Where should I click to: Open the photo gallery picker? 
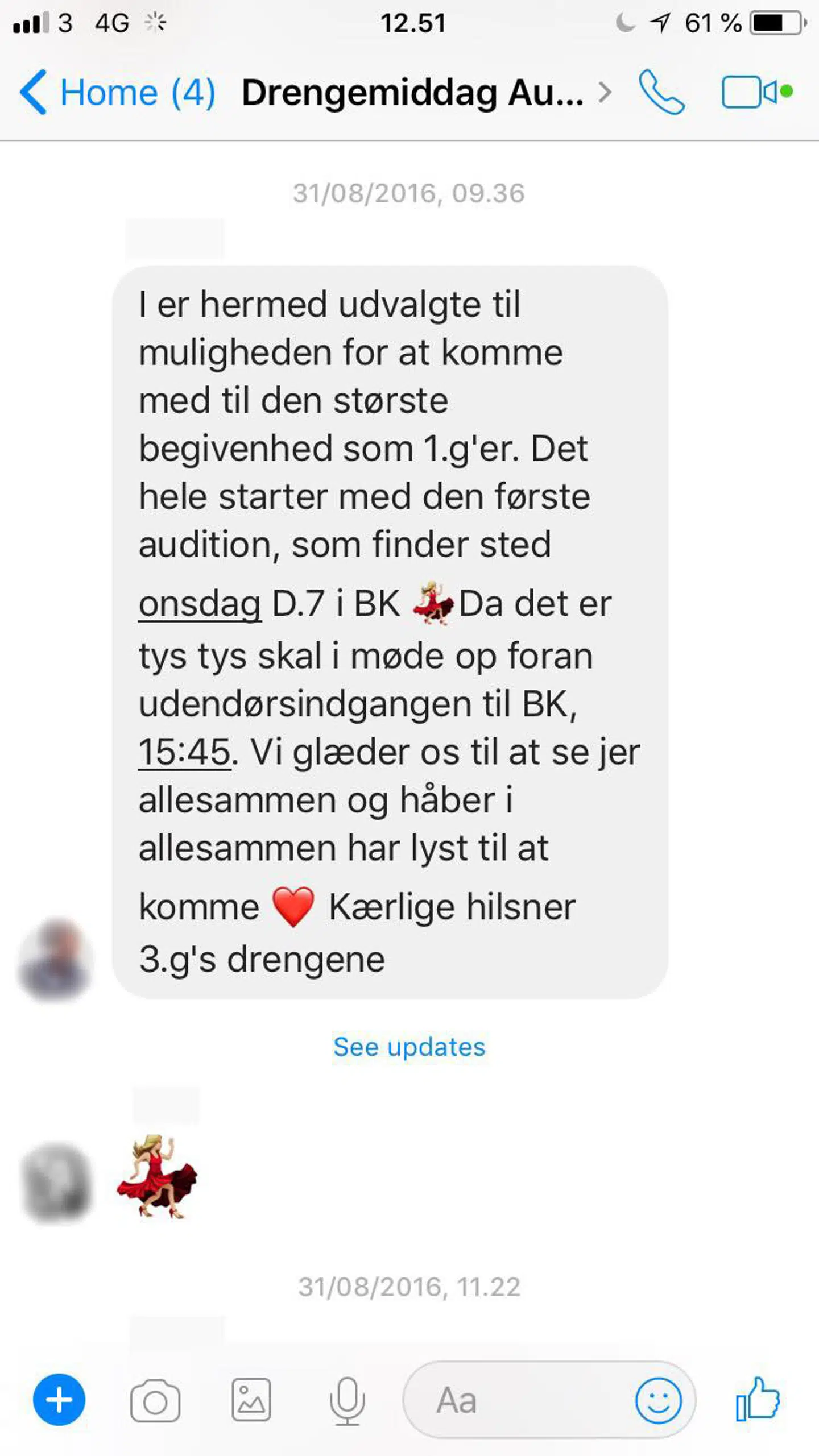point(251,1400)
